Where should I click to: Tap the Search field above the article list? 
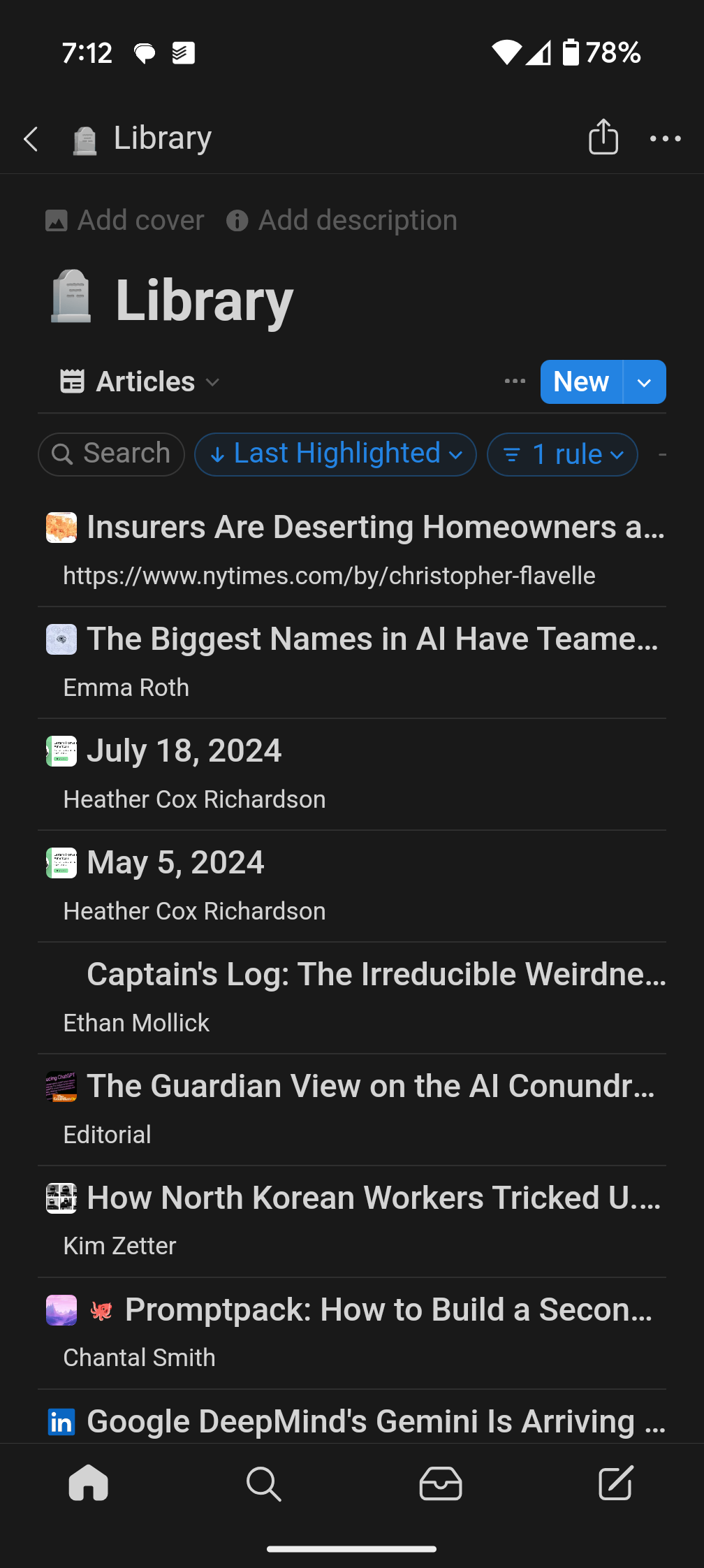coord(110,454)
